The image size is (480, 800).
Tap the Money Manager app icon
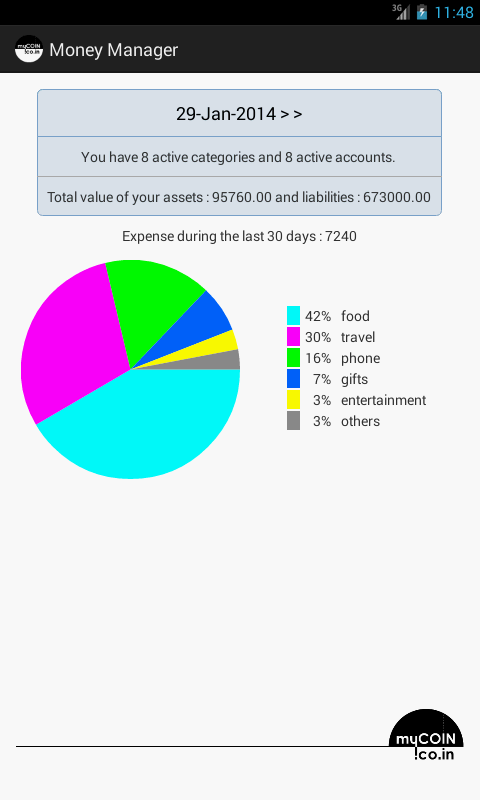29,49
